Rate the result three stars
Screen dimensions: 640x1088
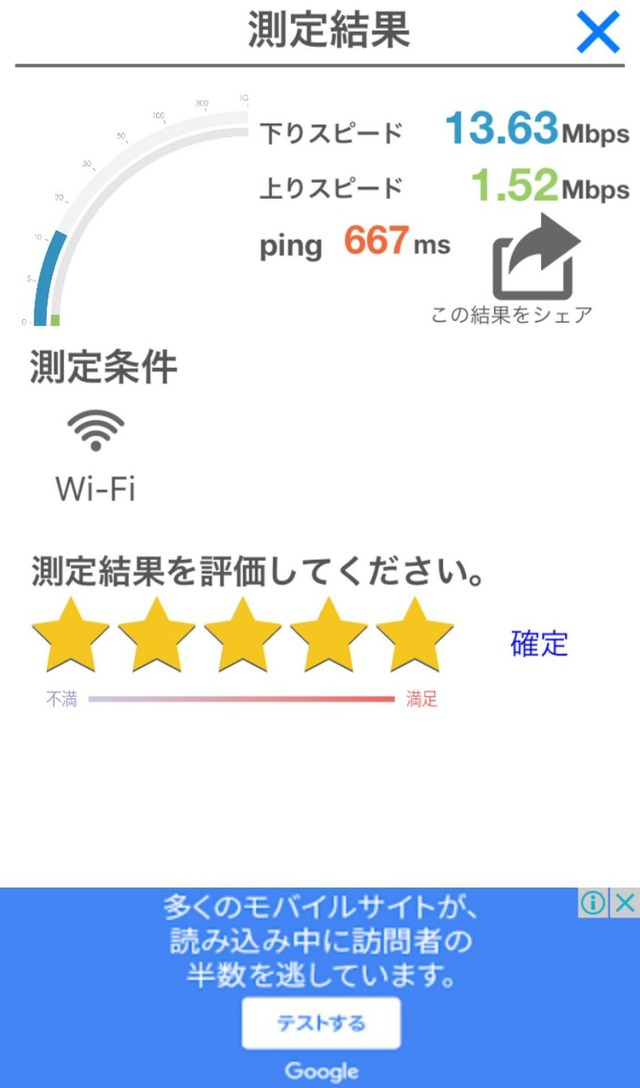(243, 634)
